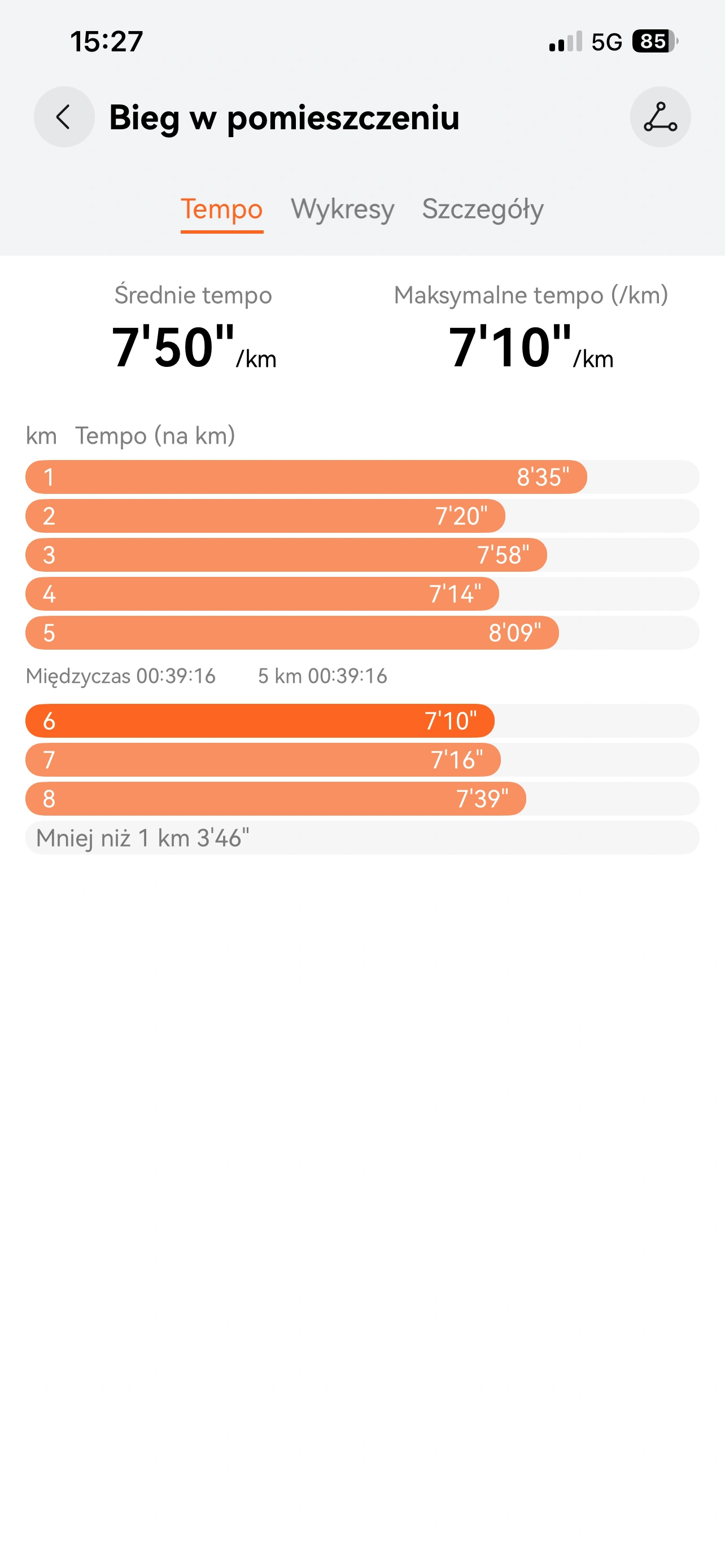
Task: Go back from Bieg w pomieszczeniu
Action: pyautogui.click(x=64, y=117)
